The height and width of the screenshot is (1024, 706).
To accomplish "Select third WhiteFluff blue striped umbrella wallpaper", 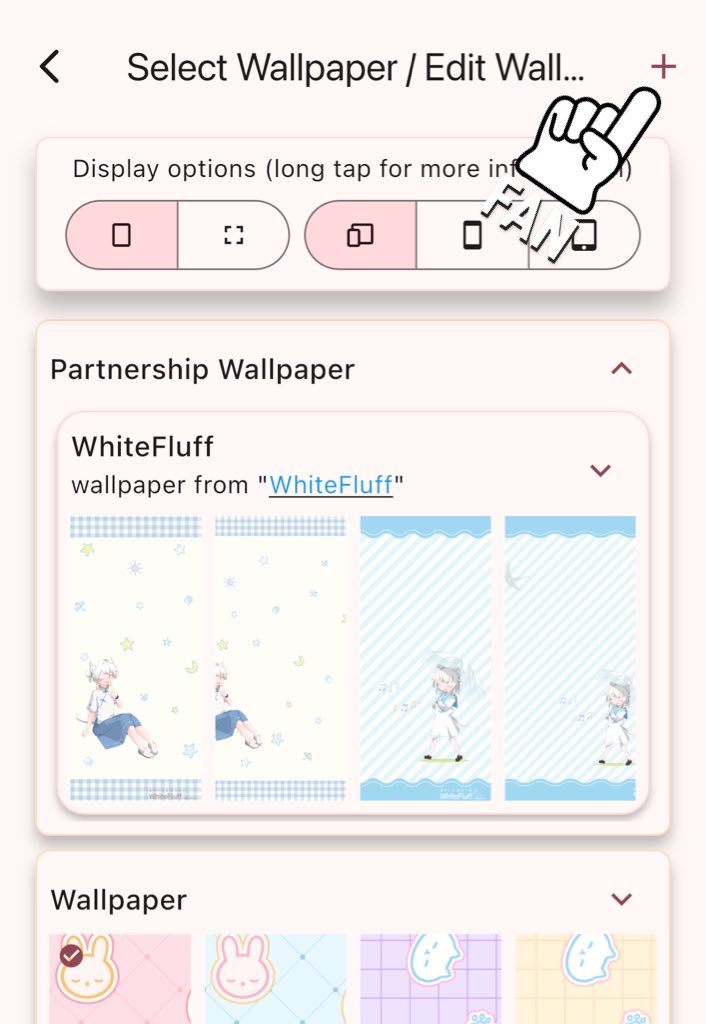I will coord(425,658).
